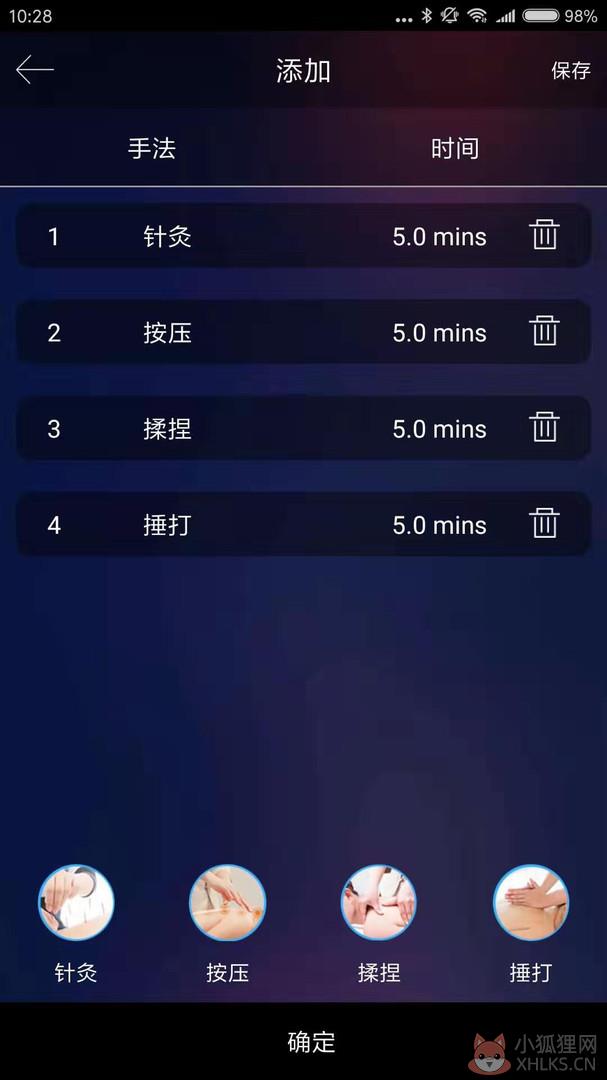Go back with the arrow icon

coord(34,70)
